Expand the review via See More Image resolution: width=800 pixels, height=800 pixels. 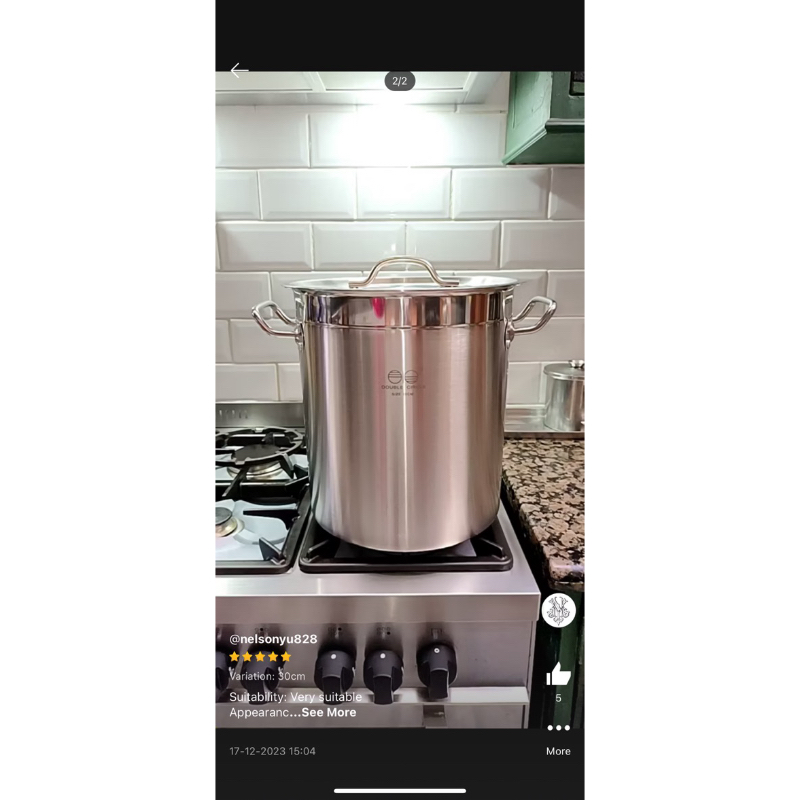pos(329,712)
